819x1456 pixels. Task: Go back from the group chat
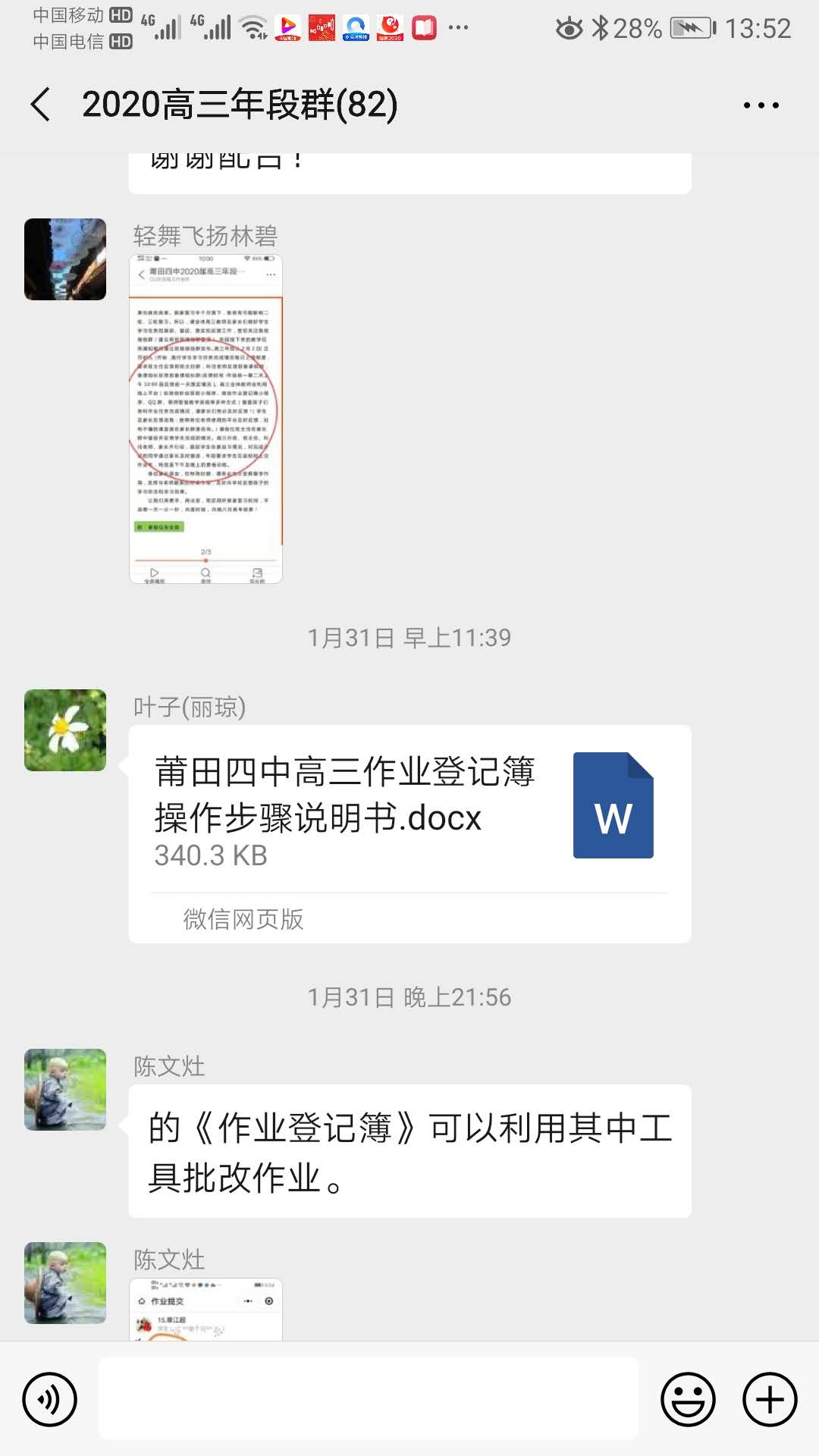point(41,105)
